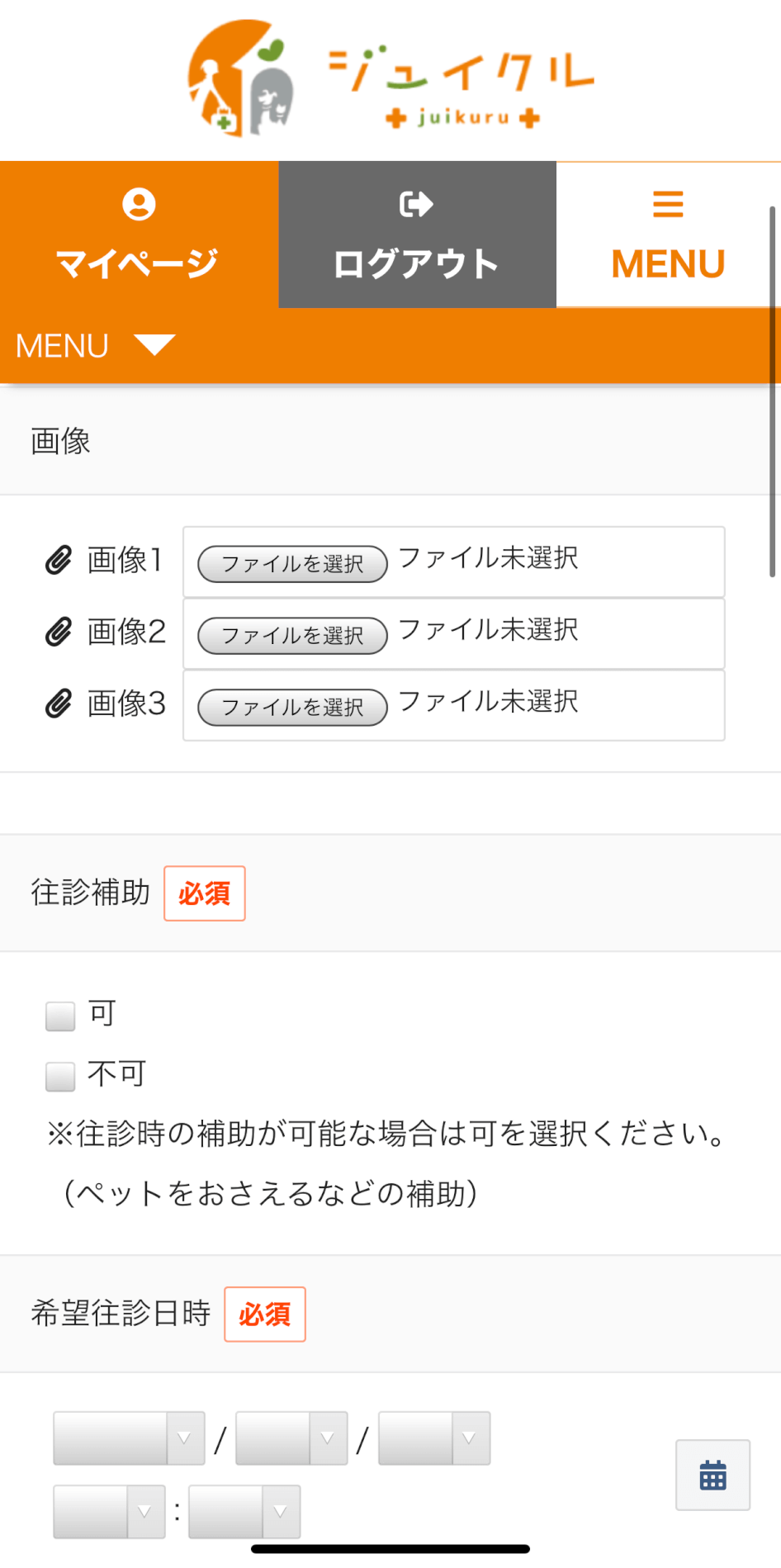Image resolution: width=781 pixels, height=1568 pixels.
Task: Choose a file for 画像1
Action: click(x=292, y=564)
